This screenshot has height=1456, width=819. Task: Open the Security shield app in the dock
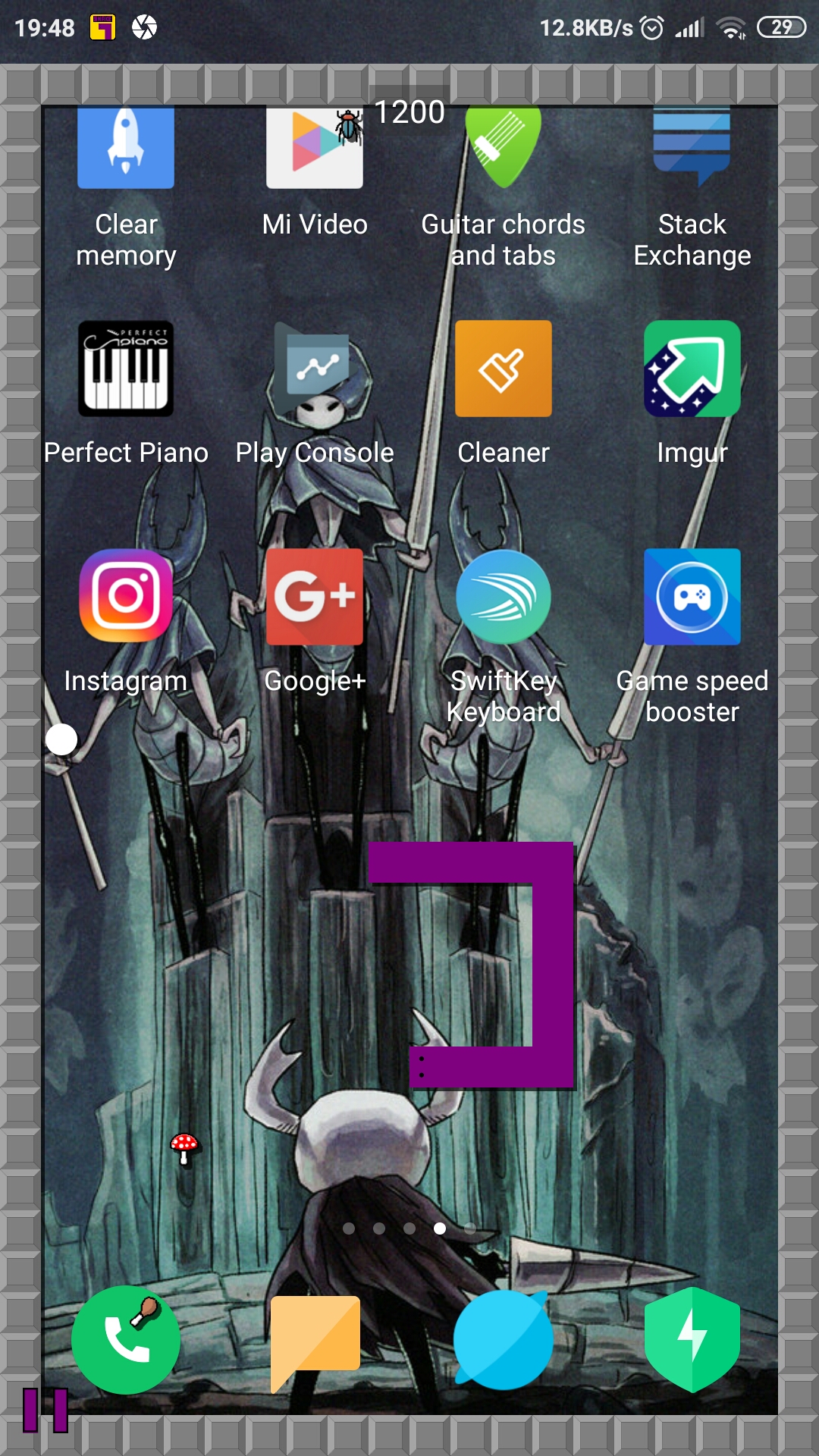click(692, 1340)
